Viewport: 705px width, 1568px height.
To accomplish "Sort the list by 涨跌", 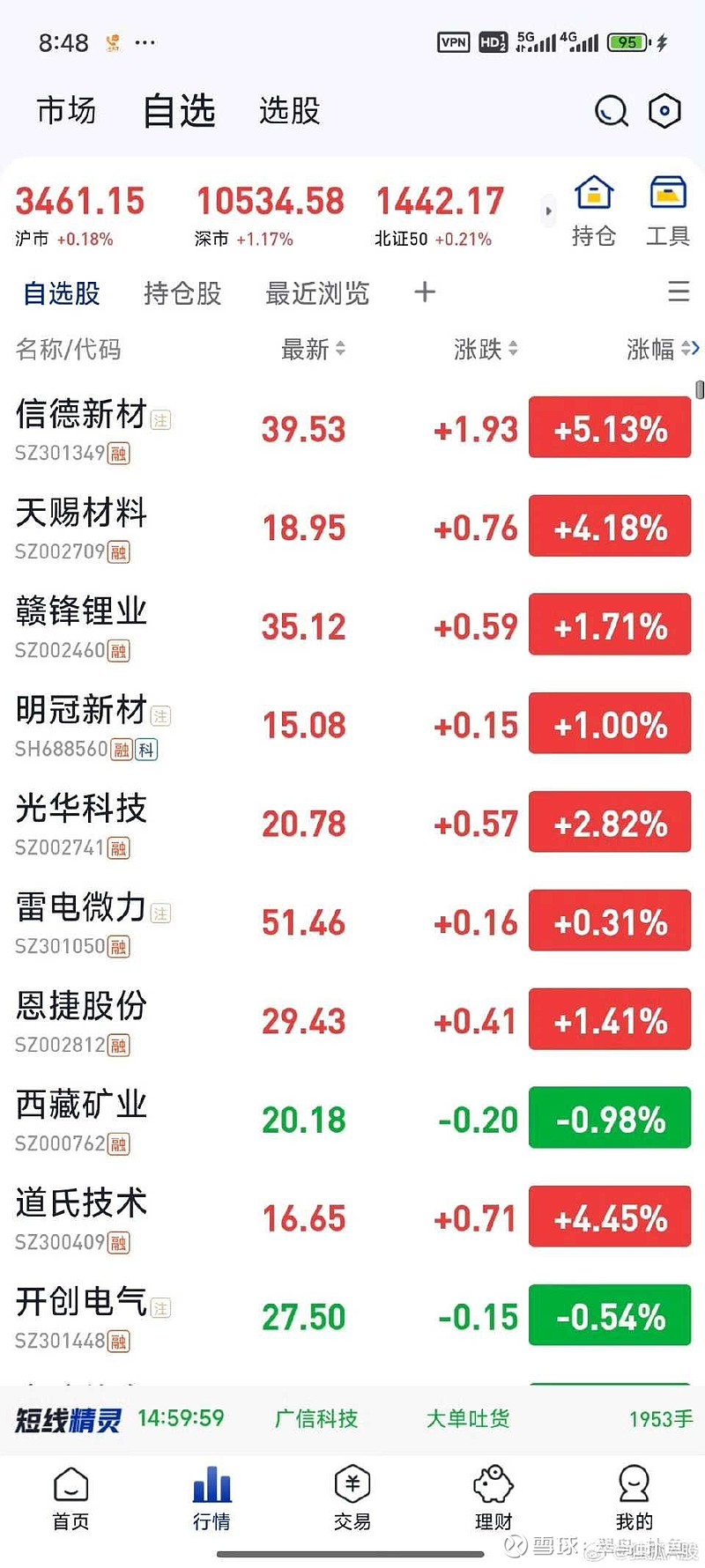I will tap(486, 350).
